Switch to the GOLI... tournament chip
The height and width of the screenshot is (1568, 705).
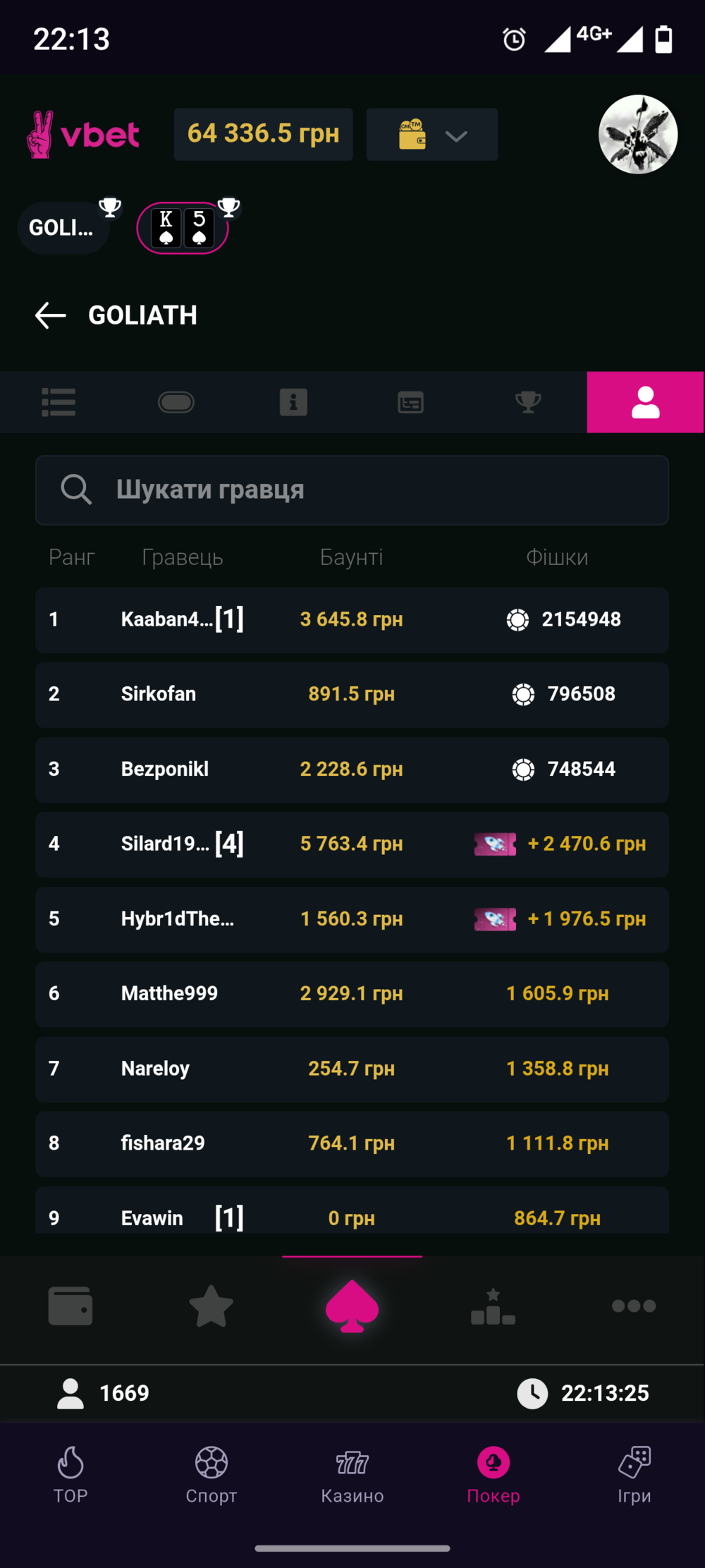point(63,228)
